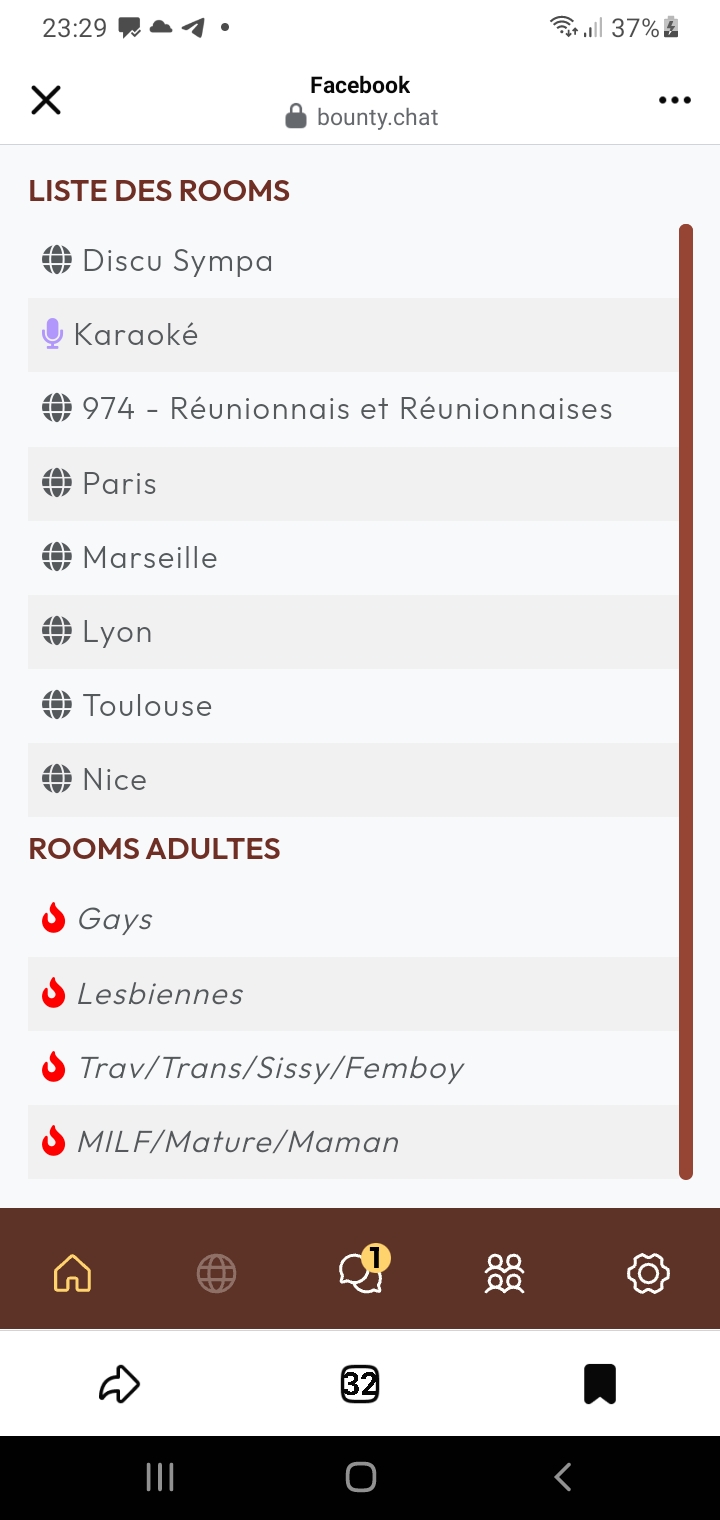720x1520 pixels.
Task: Join the Karaoké room
Action: point(353,335)
